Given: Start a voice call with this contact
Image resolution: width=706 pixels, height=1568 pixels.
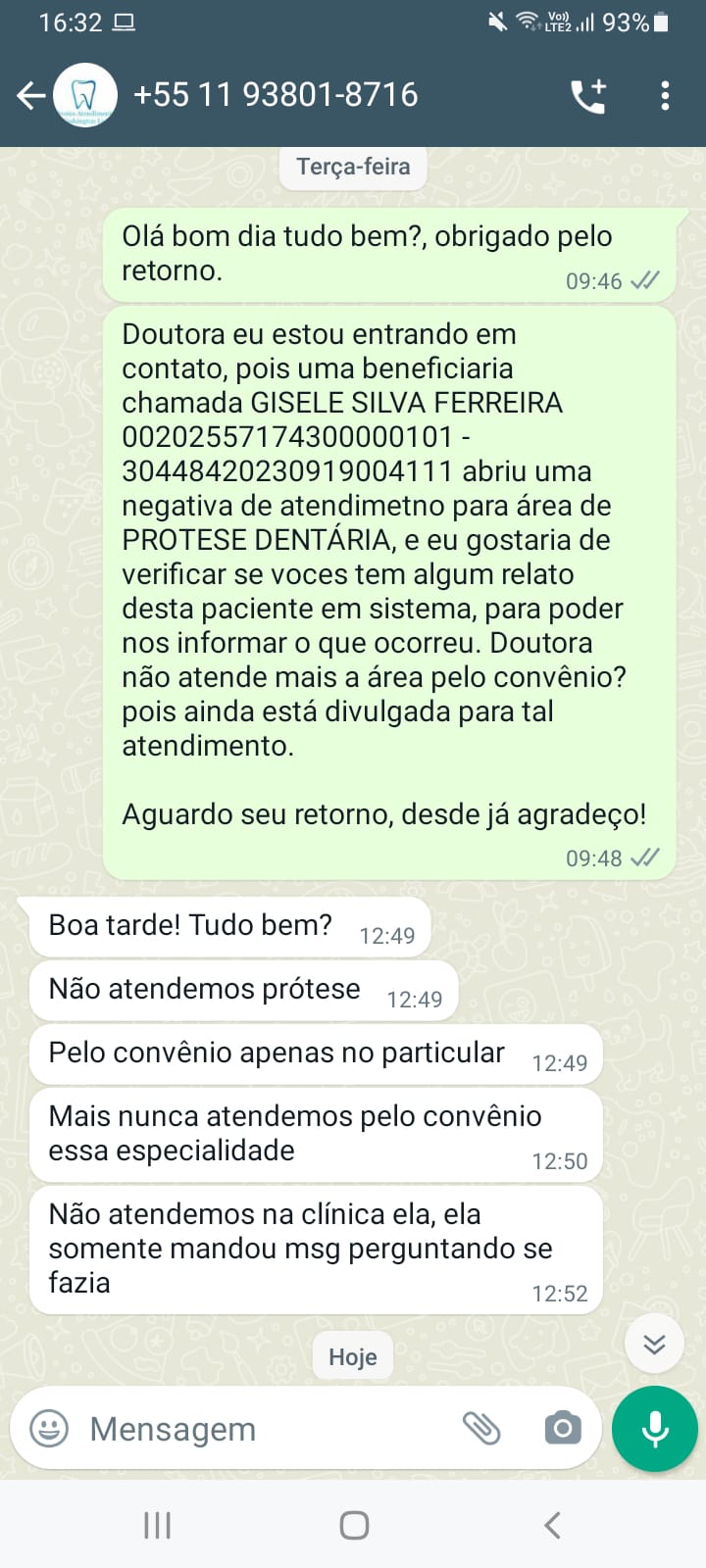Looking at the screenshot, I should [x=588, y=95].
